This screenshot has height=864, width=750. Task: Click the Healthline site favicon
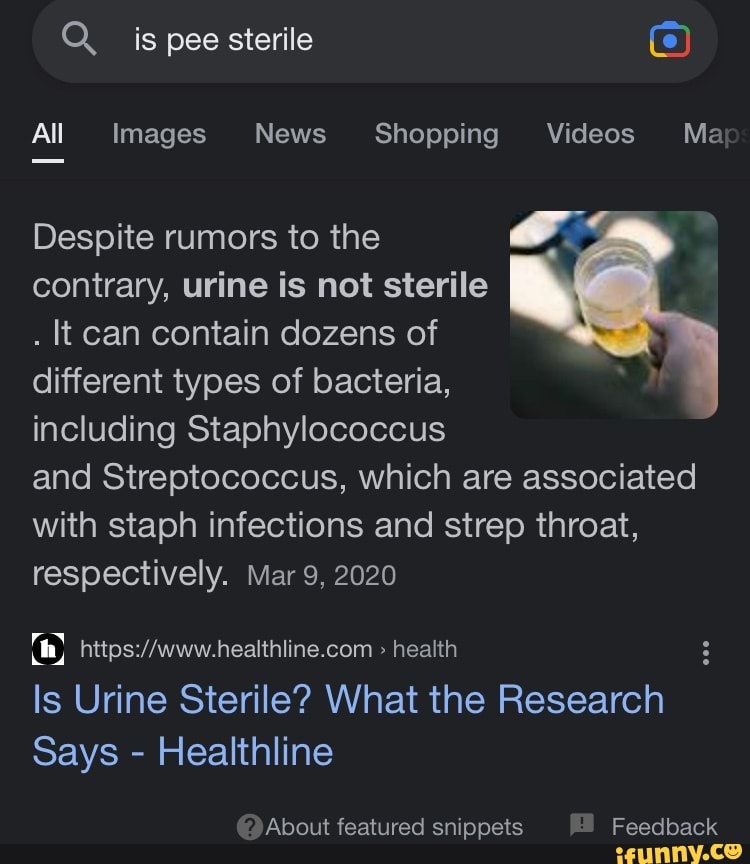pos(47,648)
